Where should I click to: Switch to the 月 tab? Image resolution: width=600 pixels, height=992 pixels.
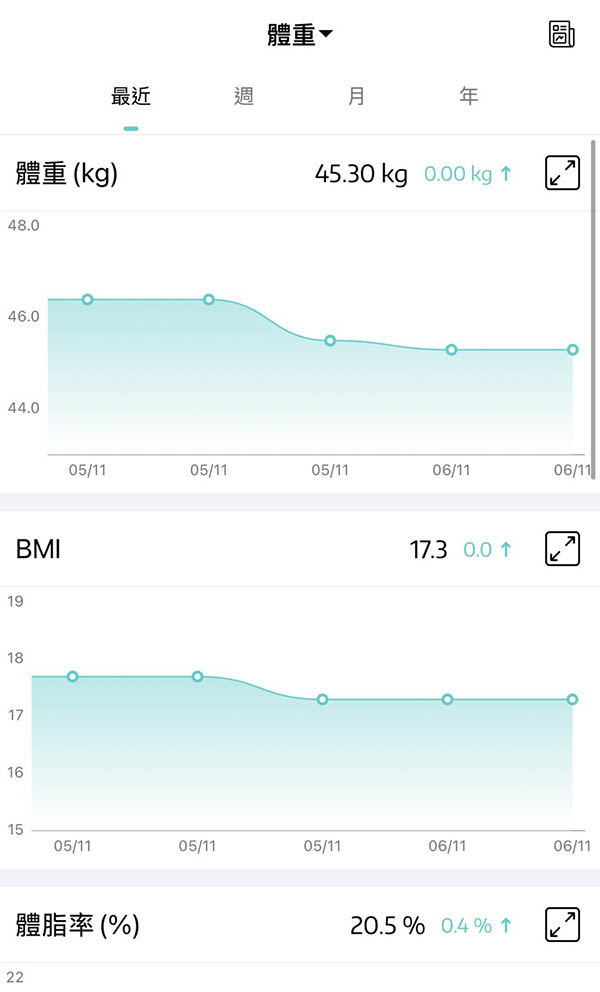tap(356, 96)
